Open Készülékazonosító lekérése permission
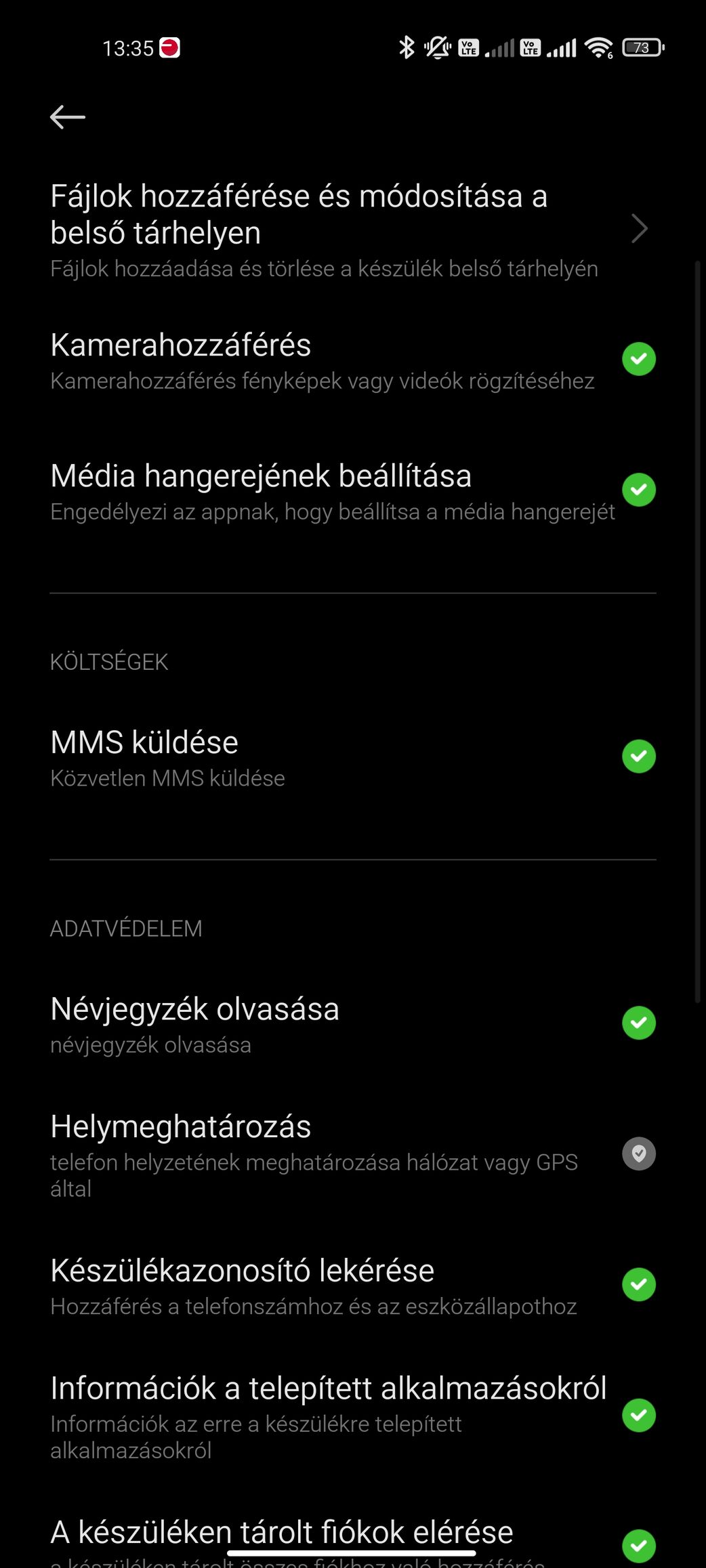 pos(353,1285)
